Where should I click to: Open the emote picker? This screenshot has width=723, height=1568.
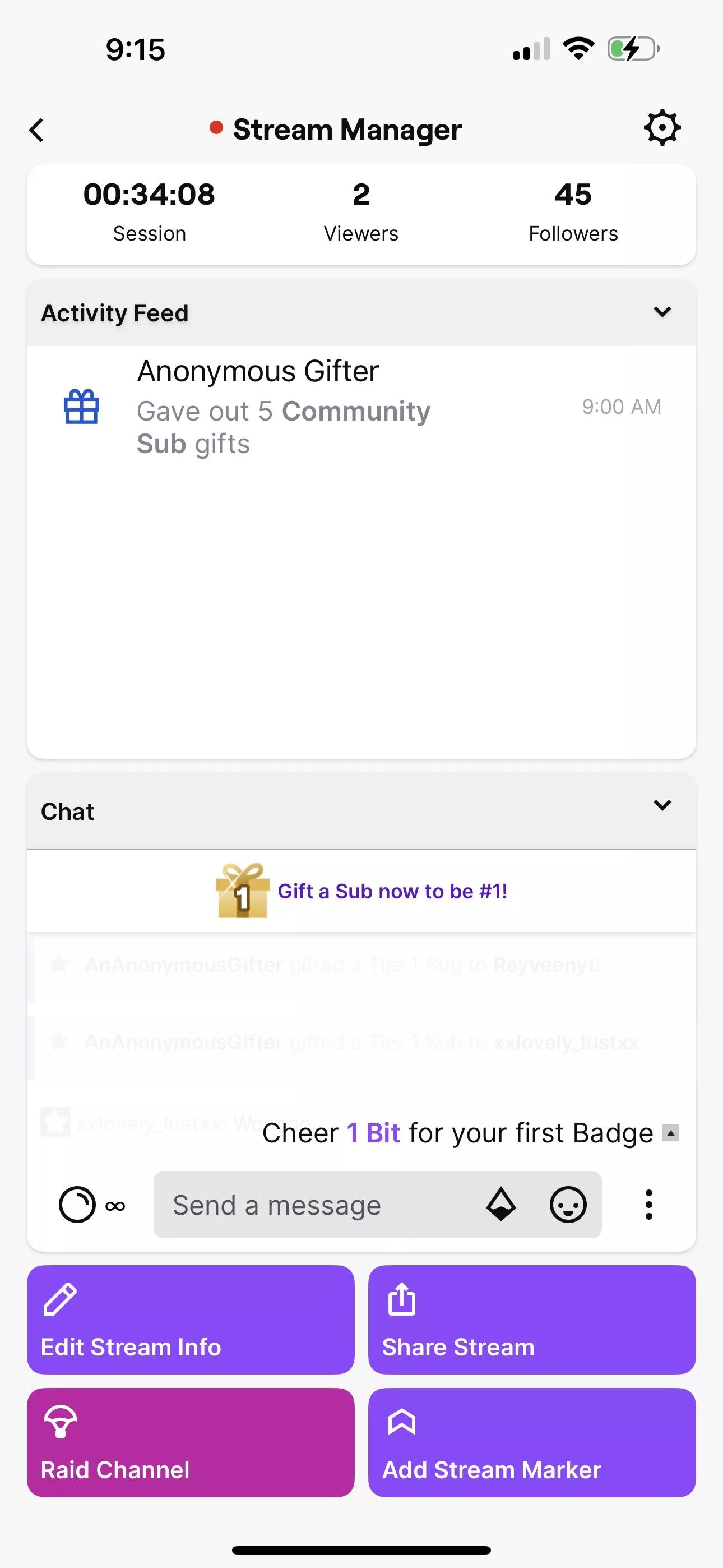[x=568, y=1205]
